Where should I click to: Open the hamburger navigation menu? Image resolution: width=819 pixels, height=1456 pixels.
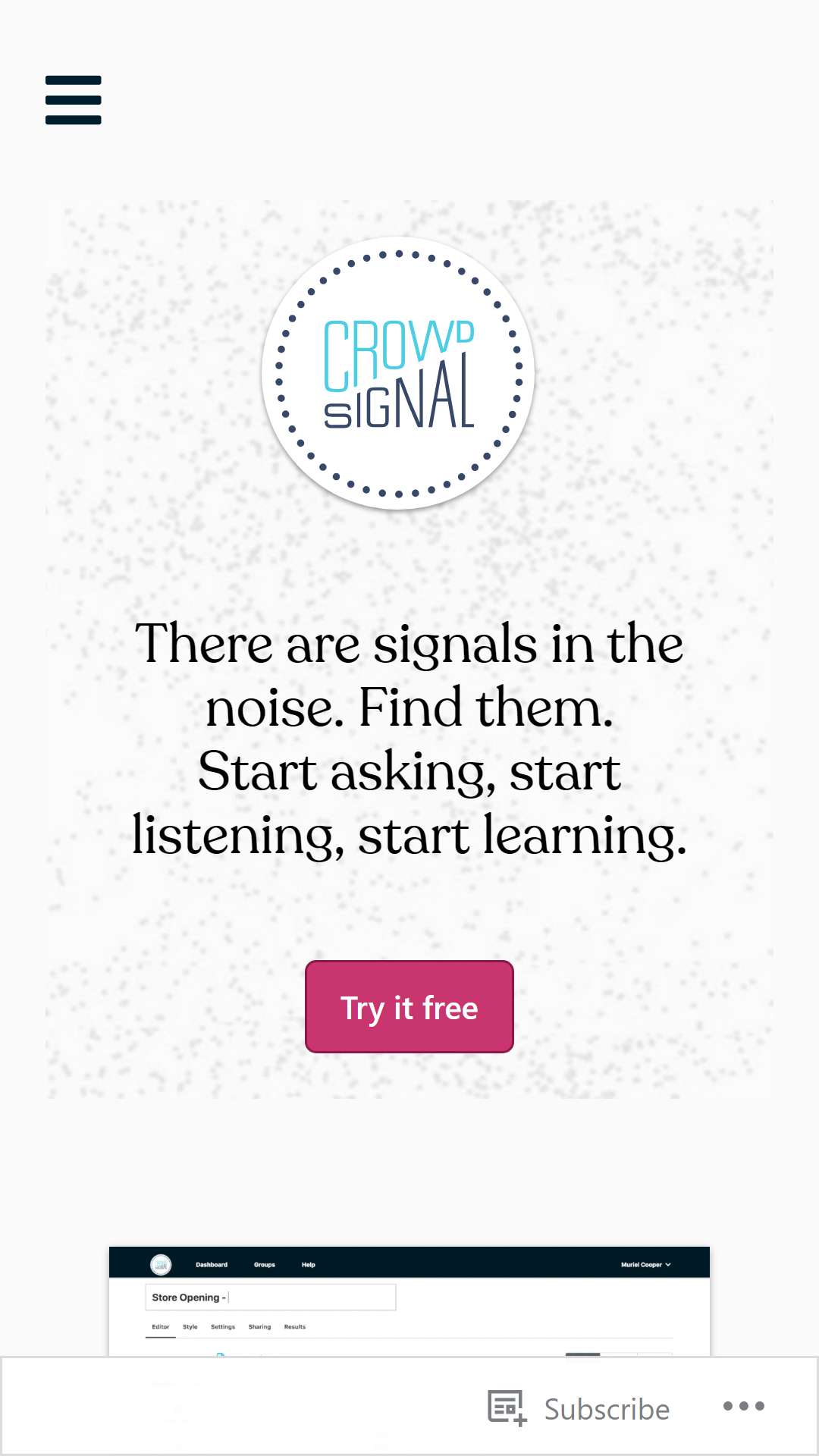73,100
